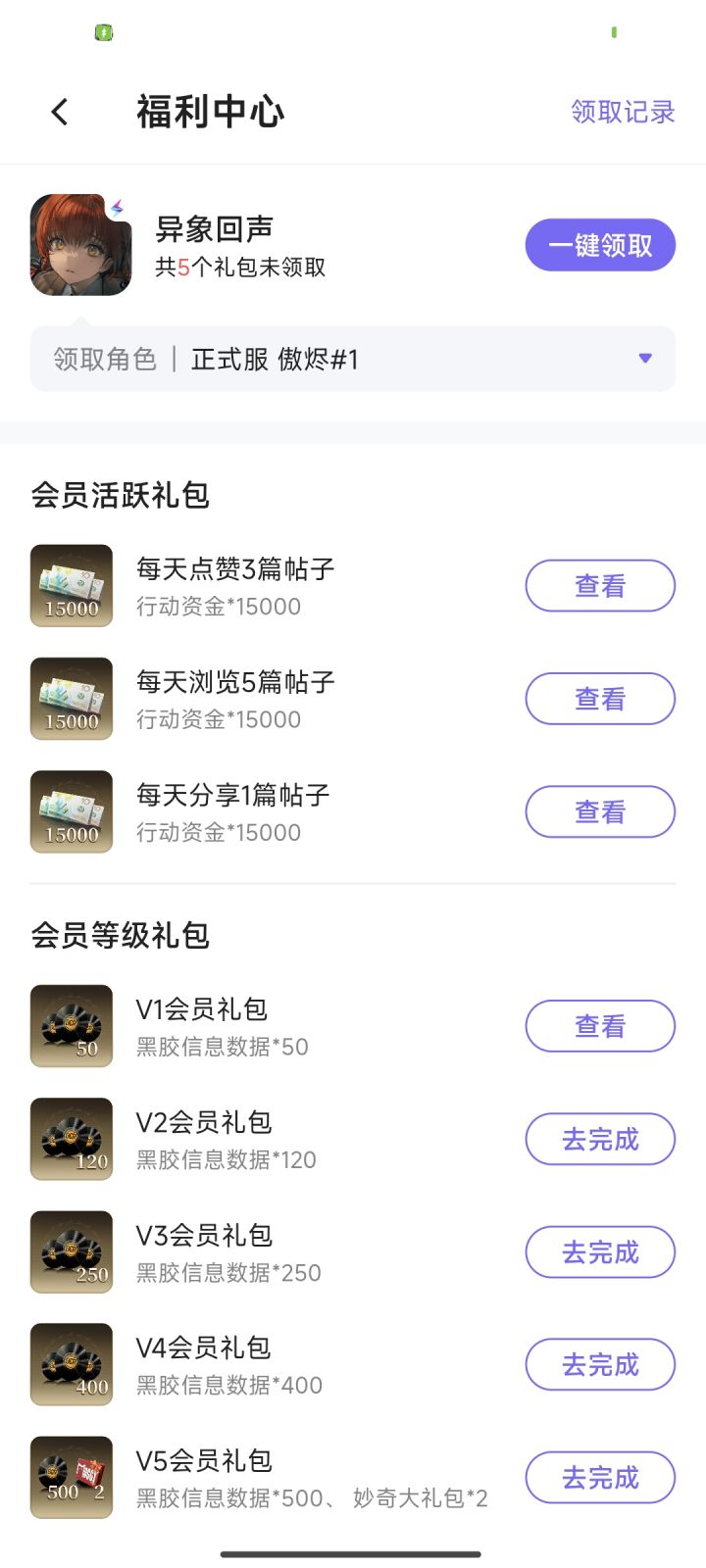Open 领取记录 claim history

pyautogui.click(x=623, y=112)
